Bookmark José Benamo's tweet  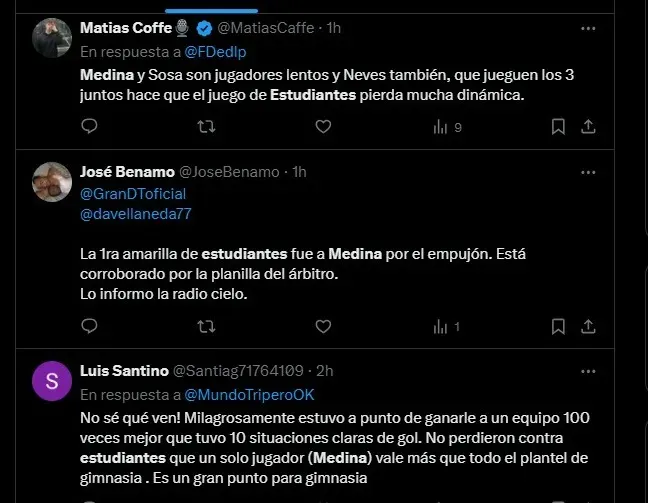point(559,326)
